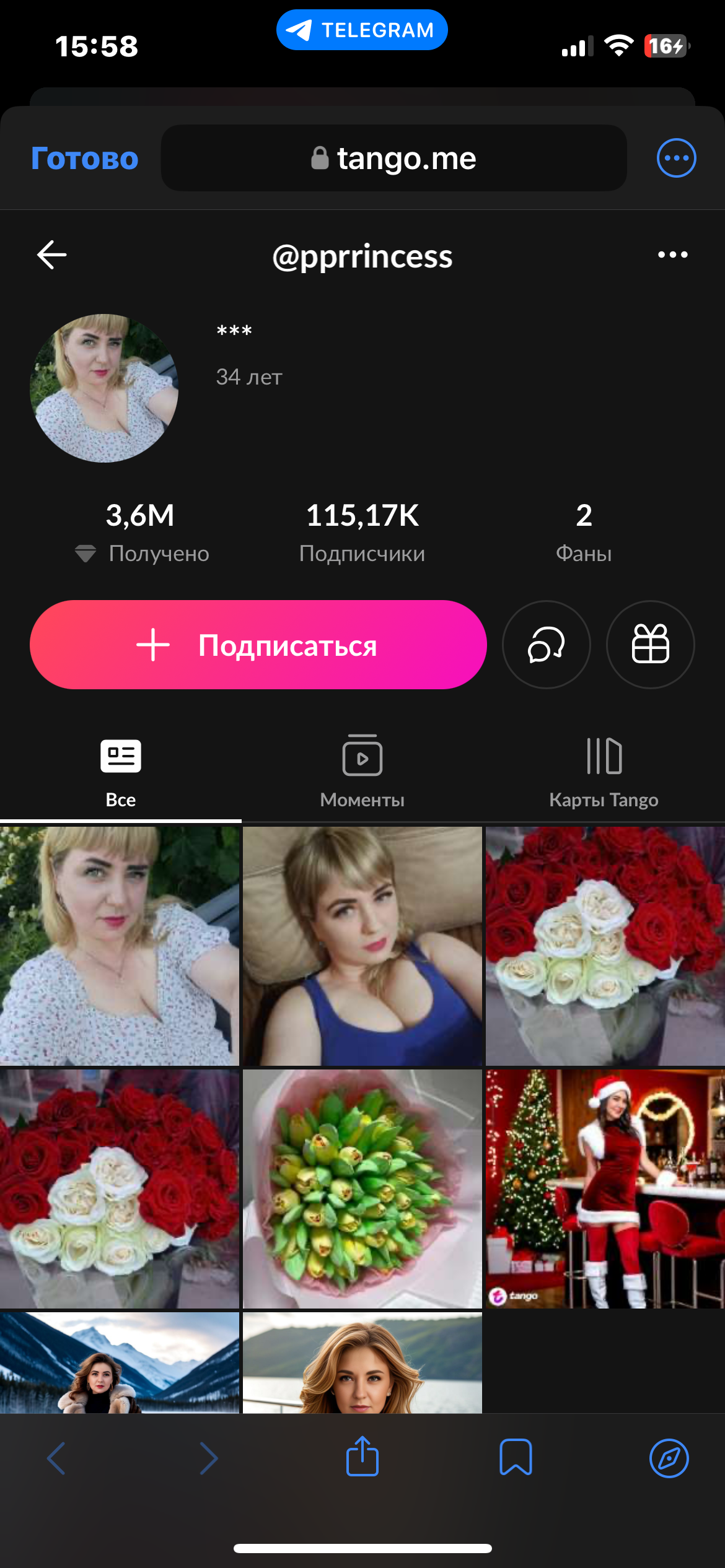
Task: Open the green tulip bouquet post
Action: coord(362,1189)
